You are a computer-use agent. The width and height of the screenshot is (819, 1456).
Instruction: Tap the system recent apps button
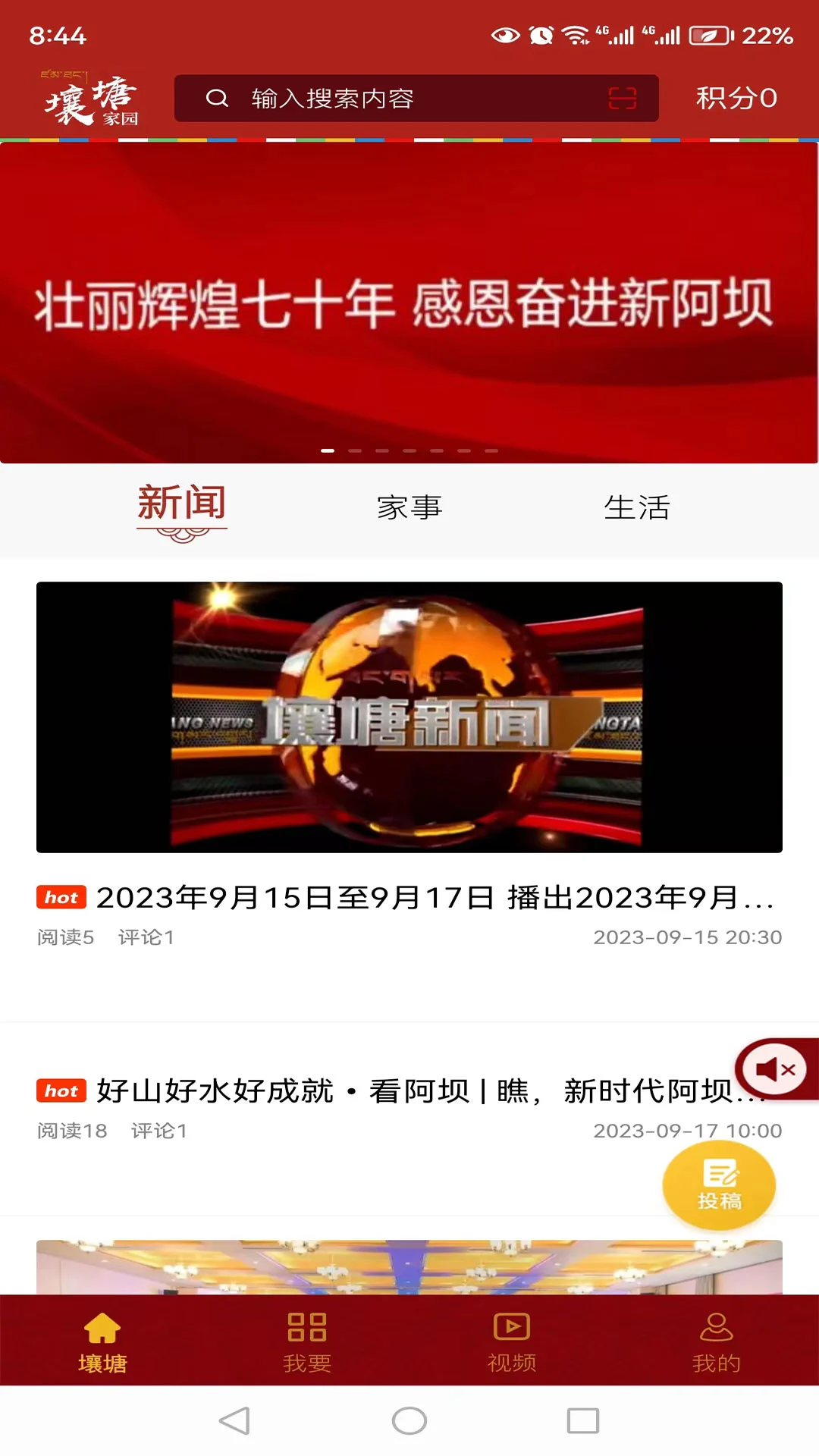pyautogui.click(x=583, y=1420)
